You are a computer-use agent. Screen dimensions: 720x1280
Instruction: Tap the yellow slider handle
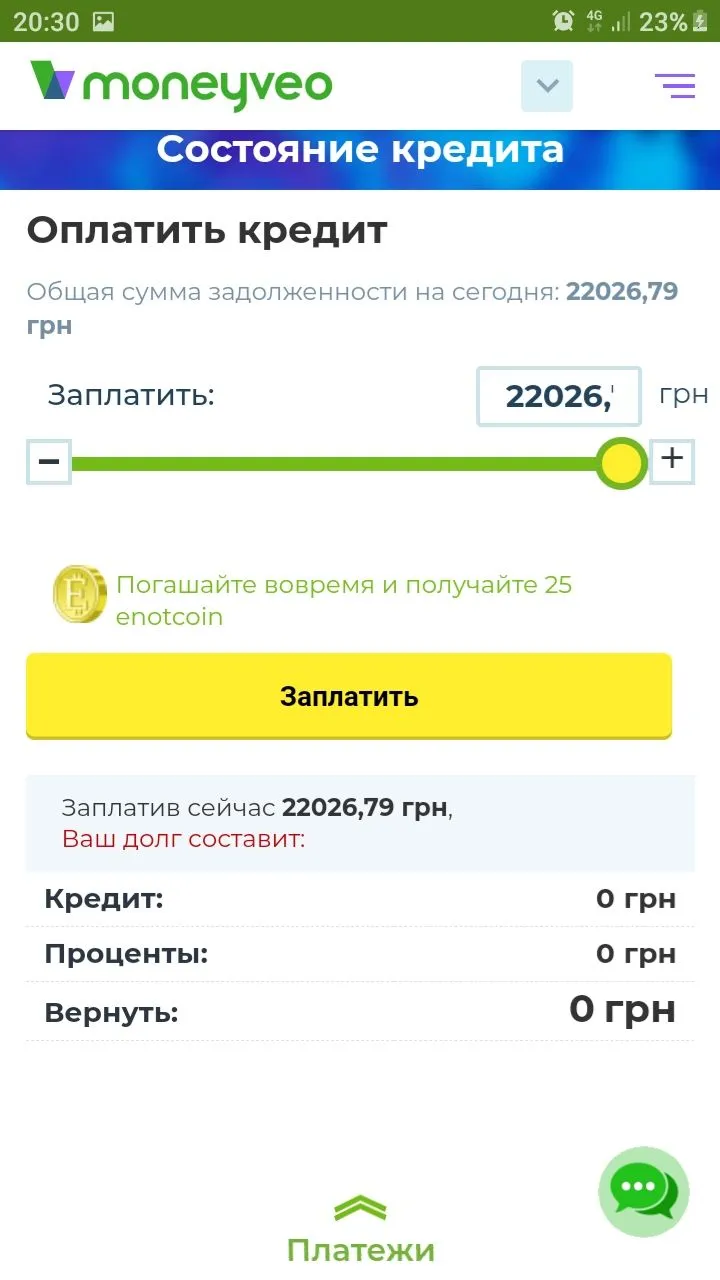pos(622,463)
